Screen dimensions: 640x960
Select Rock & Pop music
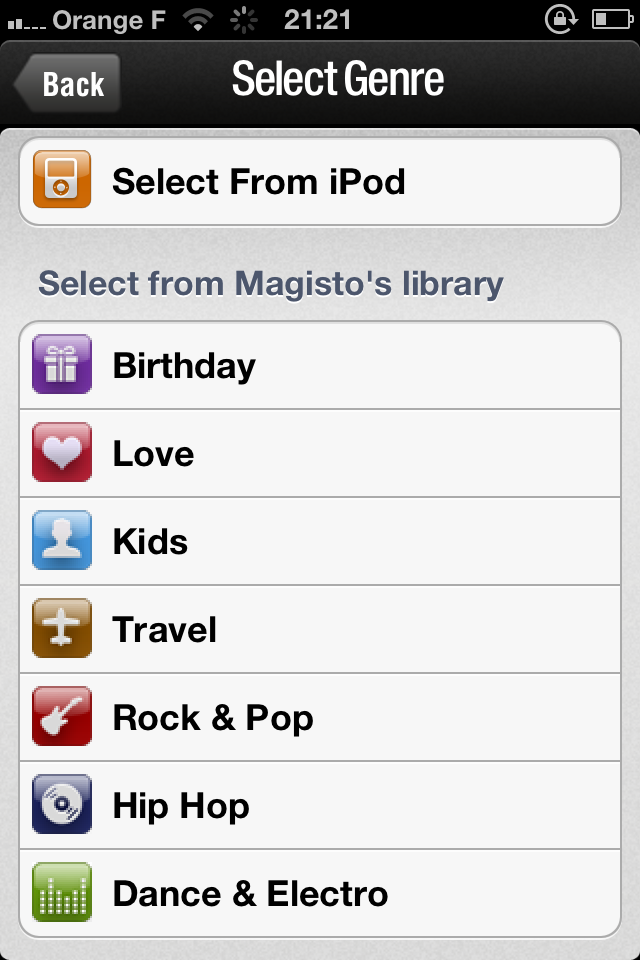coord(320,718)
